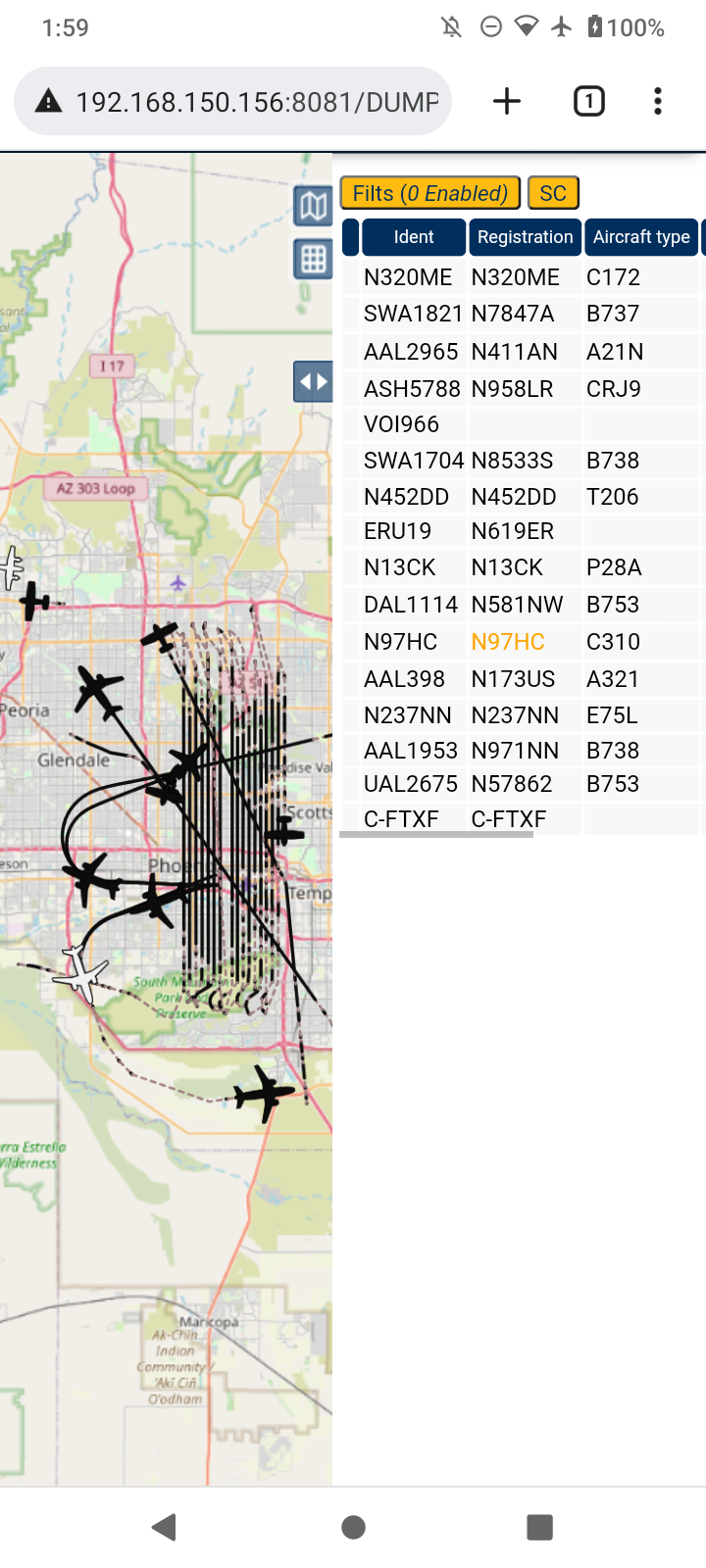Select aircraft row DAL1114
The image size is (706, 1568).
point(523,605)
